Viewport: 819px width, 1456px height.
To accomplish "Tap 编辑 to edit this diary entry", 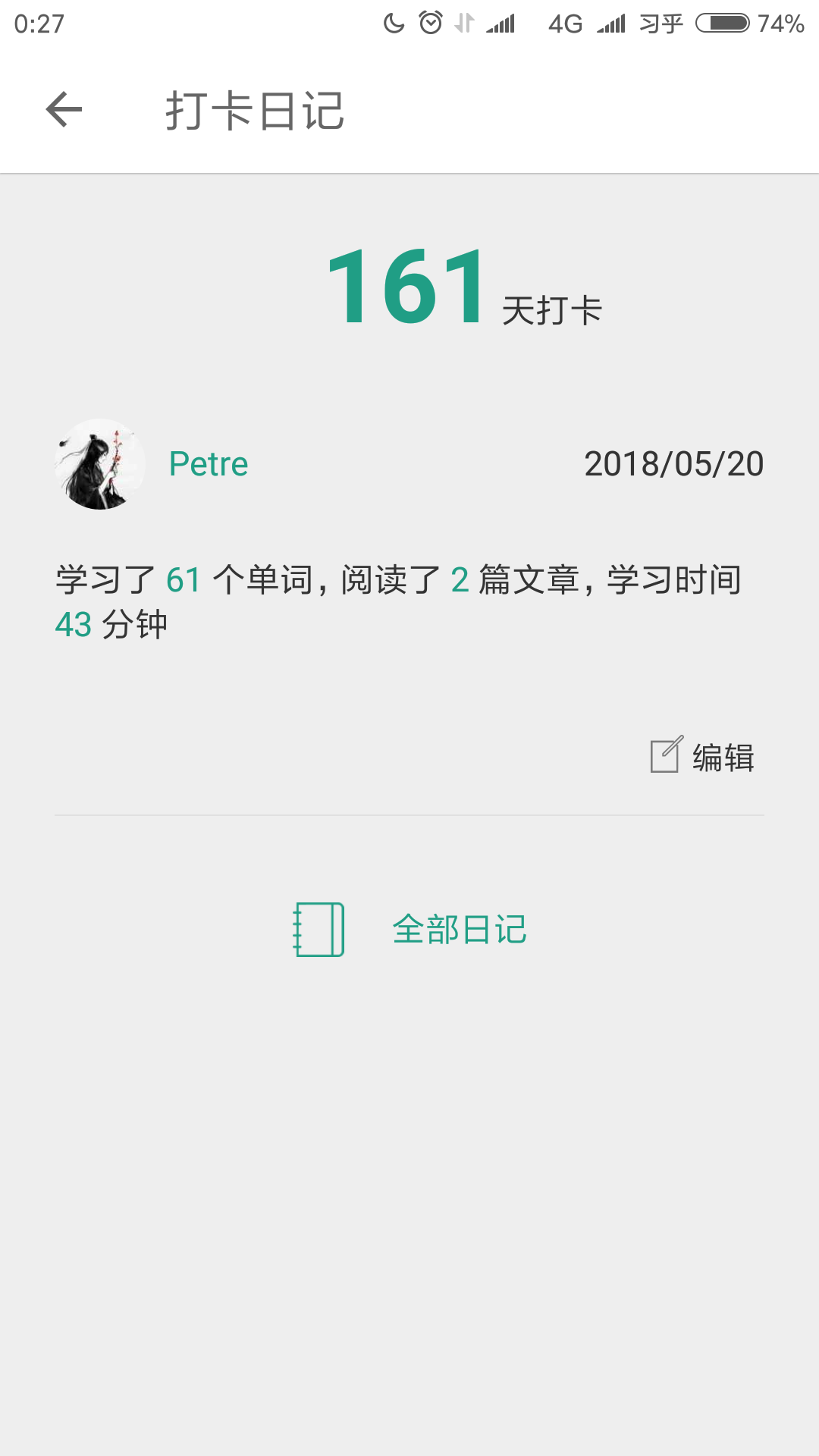I will [703, 756].
